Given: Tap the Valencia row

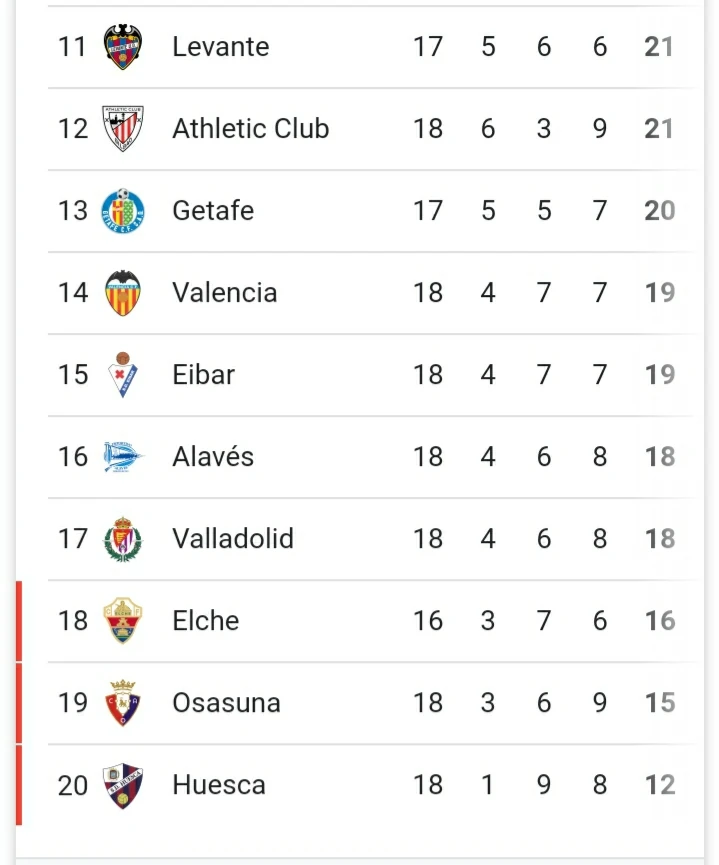Looking at the screenshot, I should click(224, 293).
